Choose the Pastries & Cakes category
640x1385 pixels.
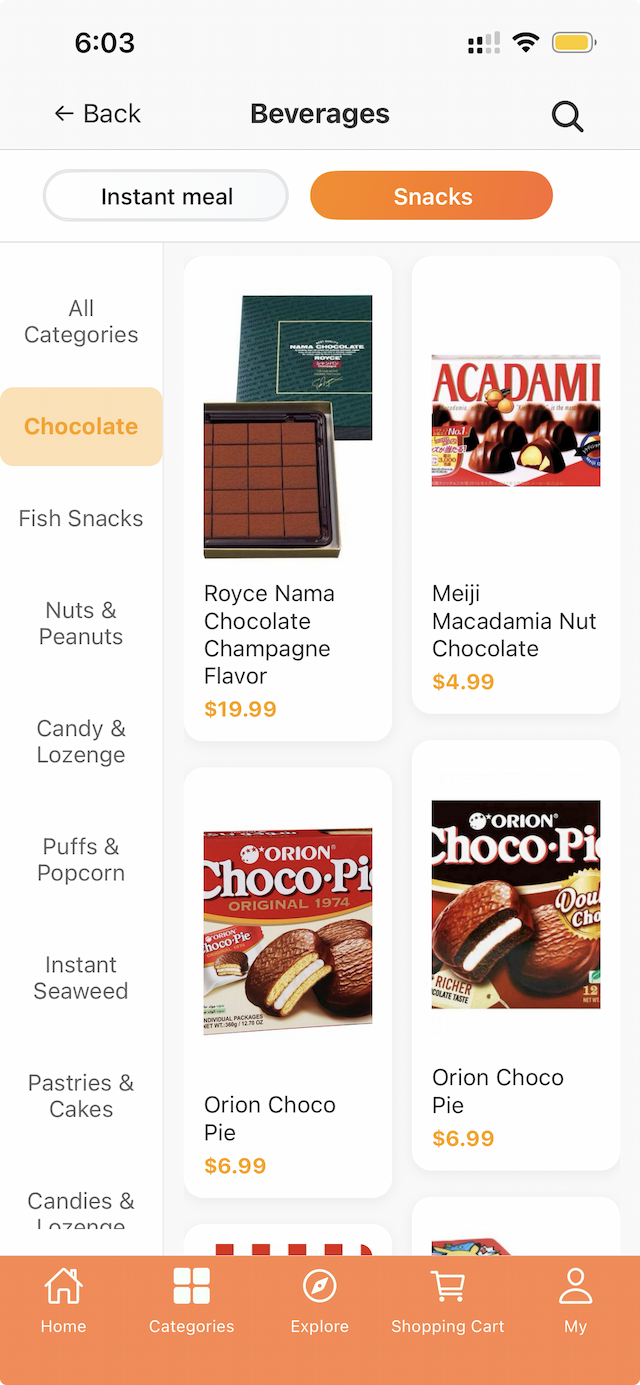81,1095
